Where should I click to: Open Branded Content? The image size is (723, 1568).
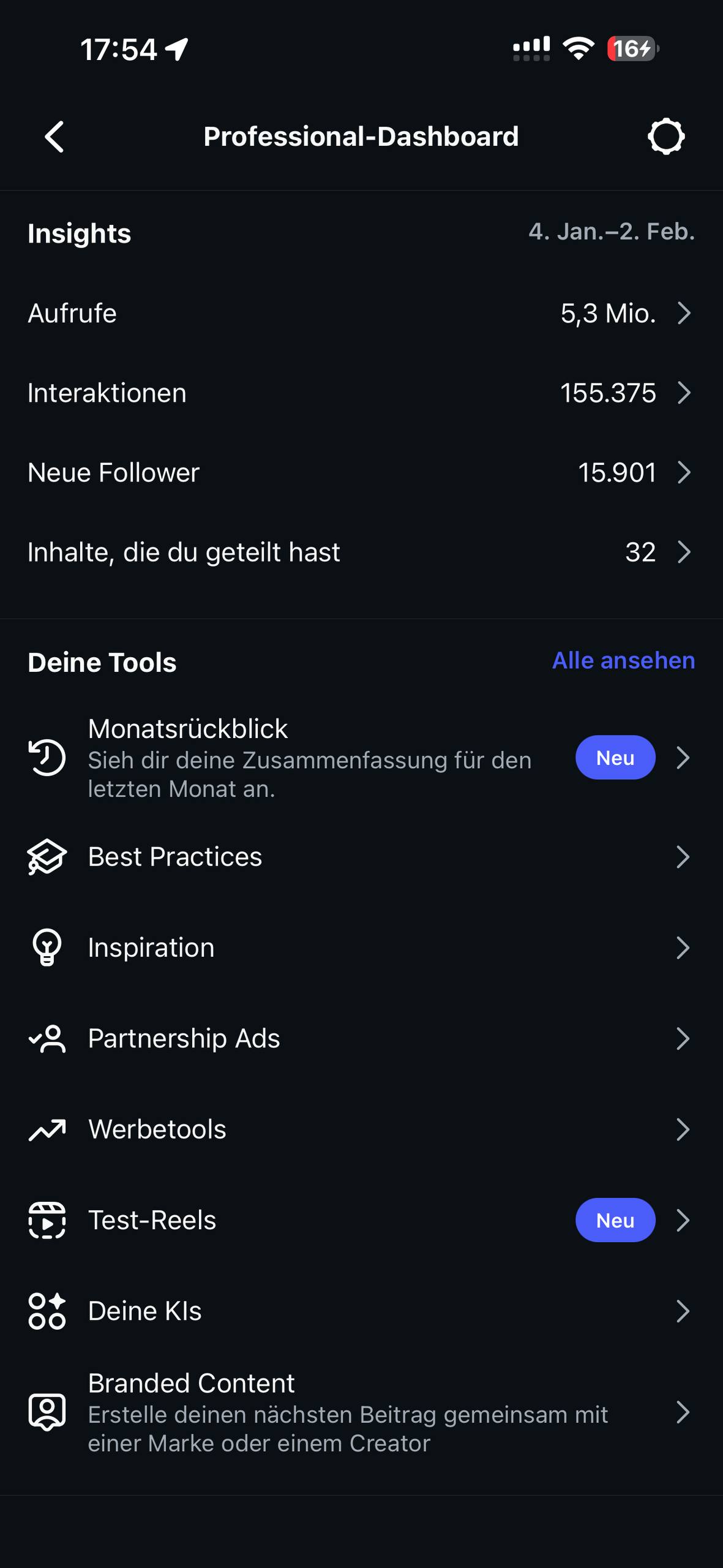tap(361, 1412)
